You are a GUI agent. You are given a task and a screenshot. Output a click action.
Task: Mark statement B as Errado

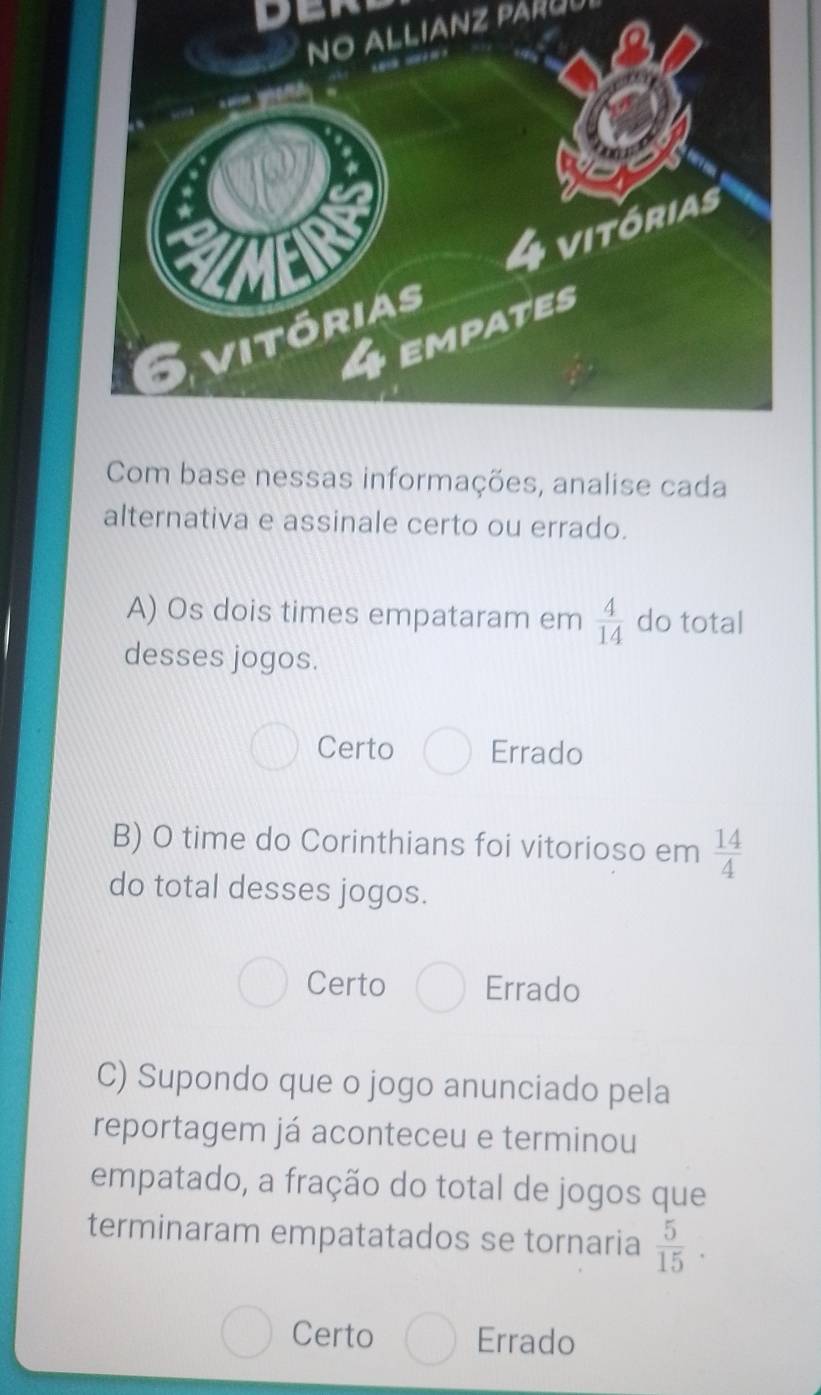441,991
